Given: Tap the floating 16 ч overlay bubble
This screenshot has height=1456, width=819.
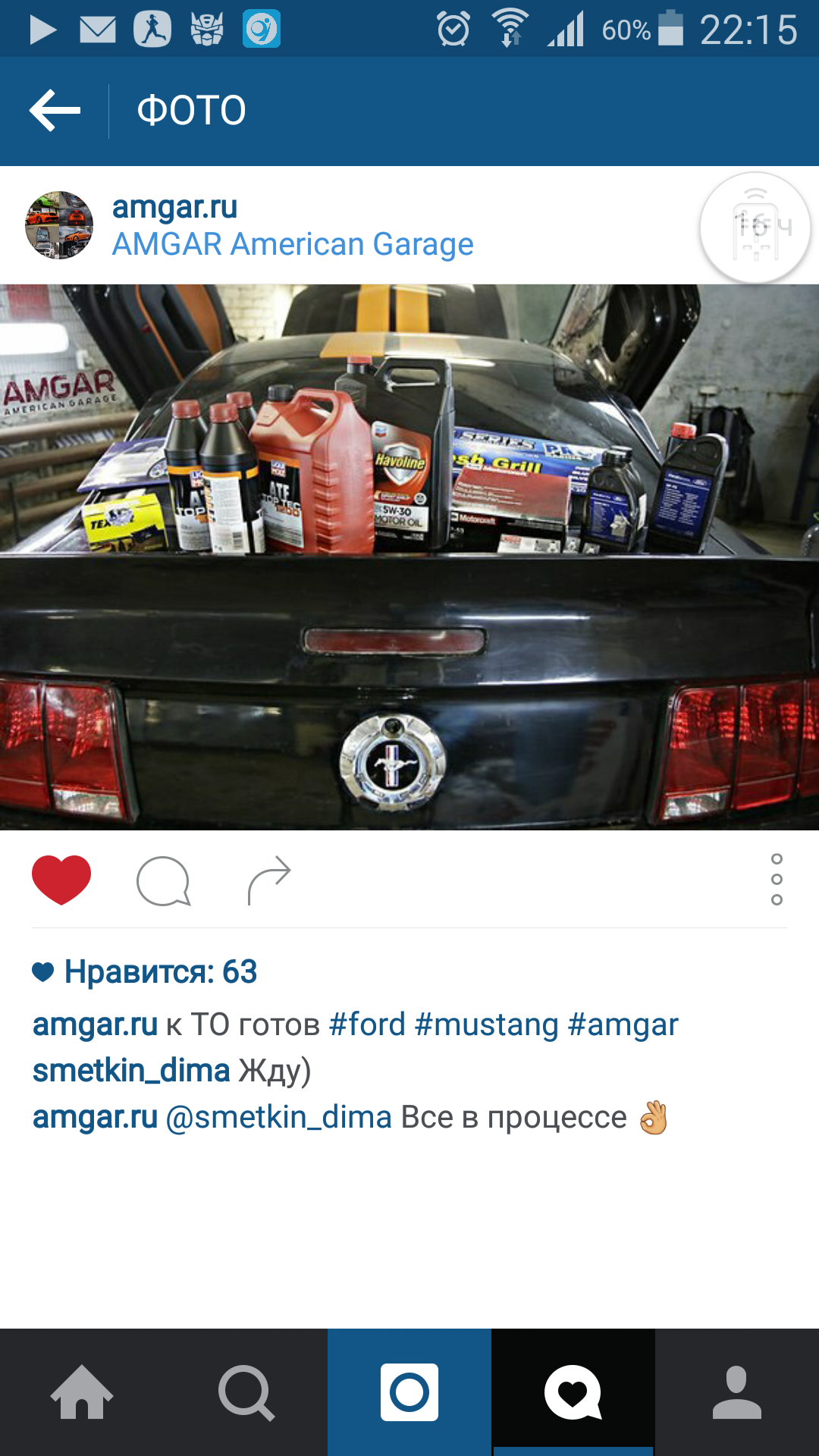Looking at the screenshot, I should pos(755,227).
